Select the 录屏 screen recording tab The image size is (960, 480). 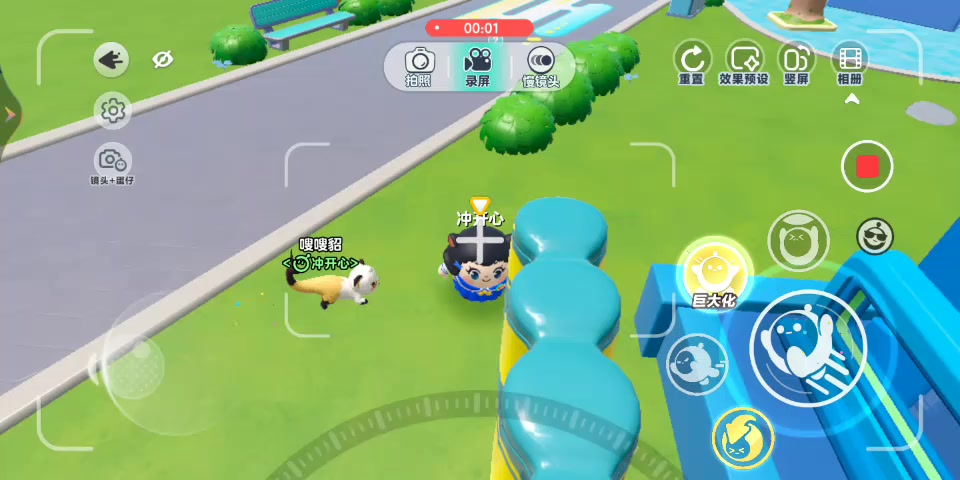coord(477,66)
